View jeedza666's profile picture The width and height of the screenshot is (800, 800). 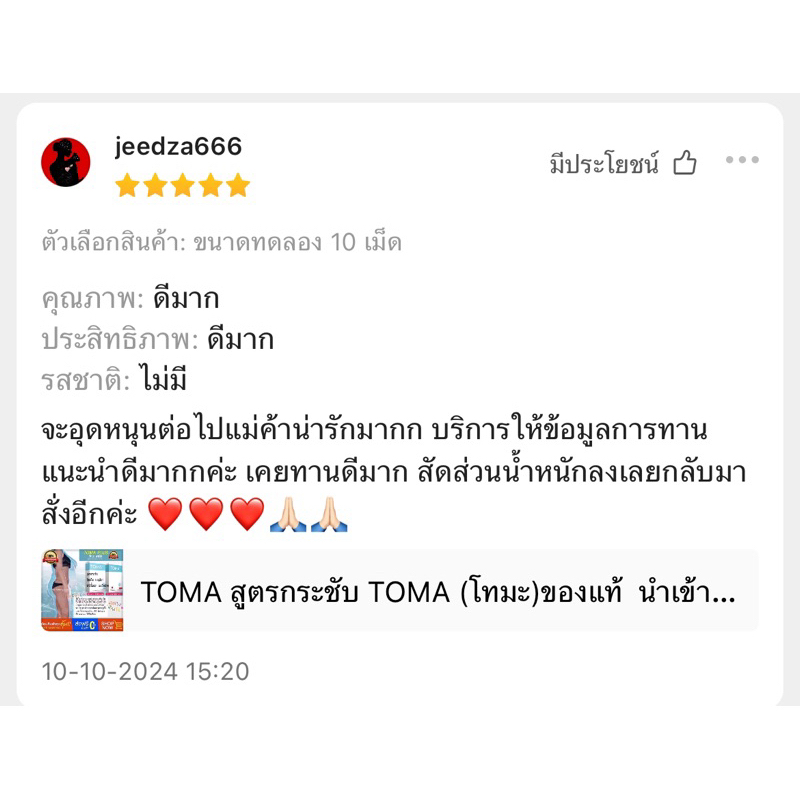66,162
